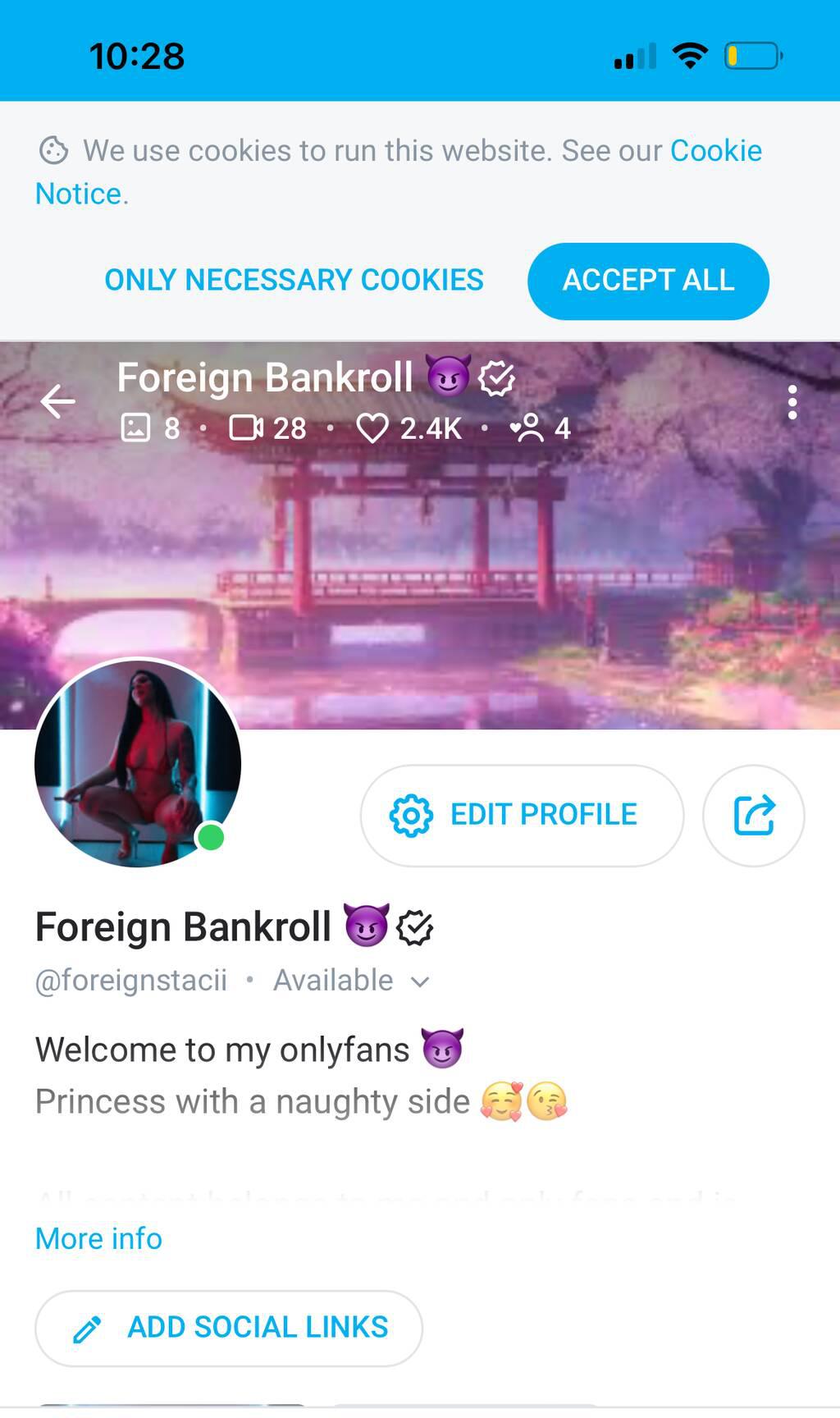The image size is (840, 1418).
Task: Open the profile avatar picture
Action: pos(138,763)
